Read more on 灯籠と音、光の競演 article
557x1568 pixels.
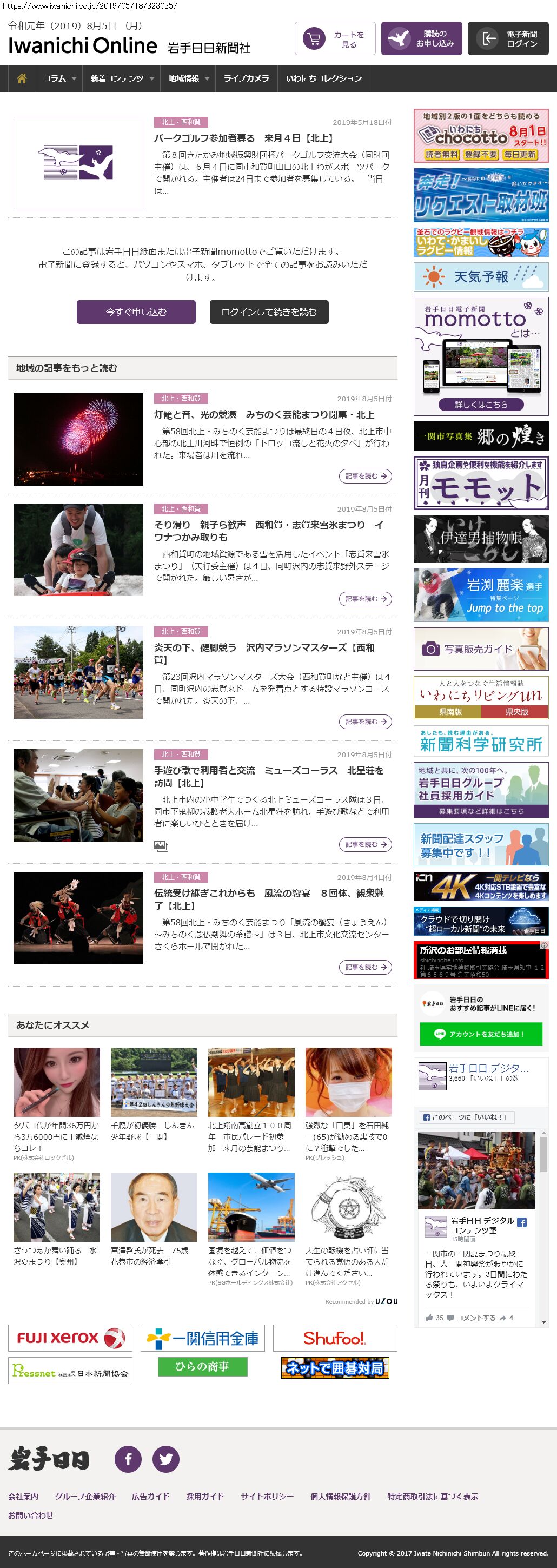coord(364,476)
